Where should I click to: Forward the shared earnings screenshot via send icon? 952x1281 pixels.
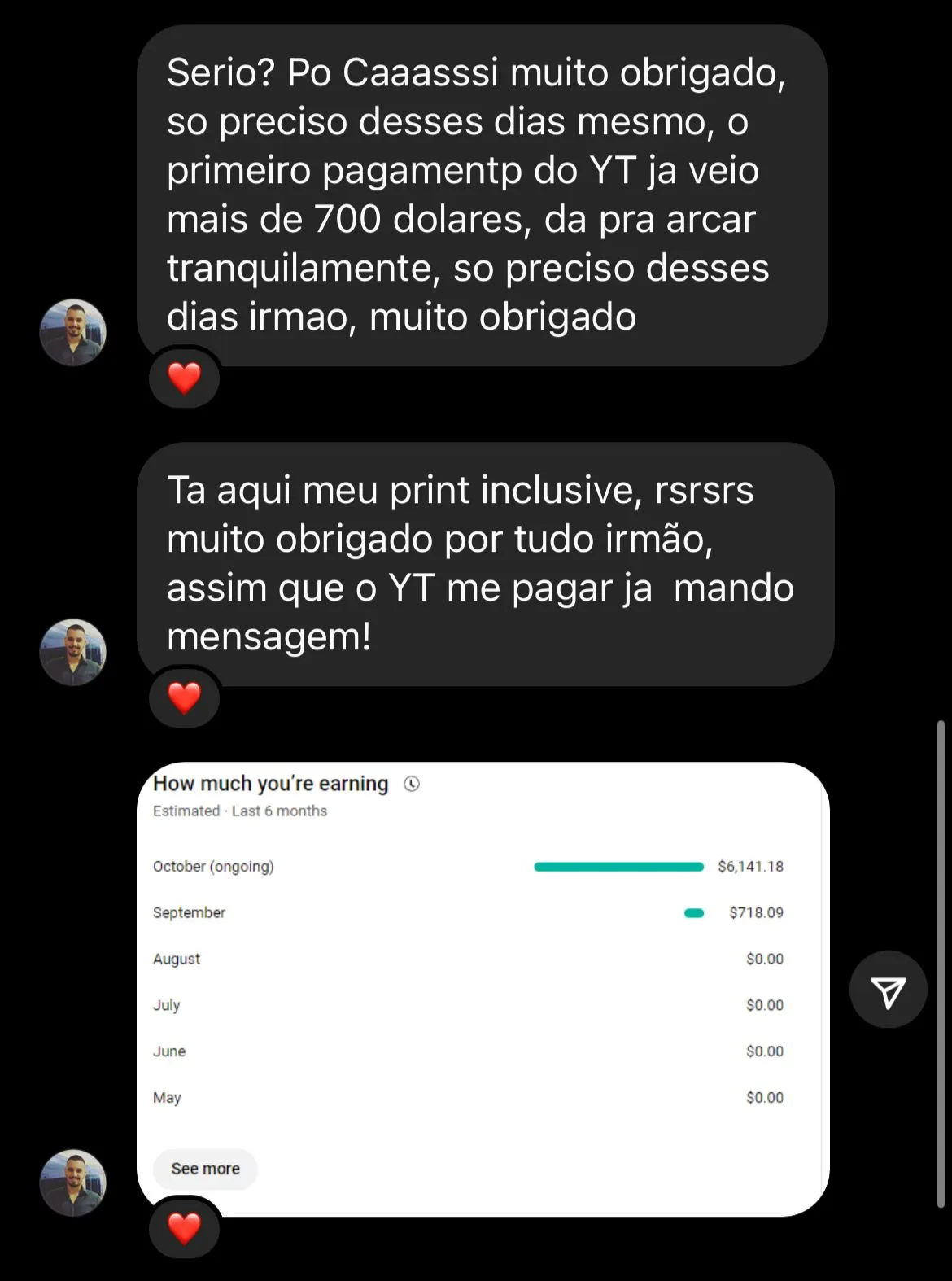pyautogui.click(x=888, y=990)
